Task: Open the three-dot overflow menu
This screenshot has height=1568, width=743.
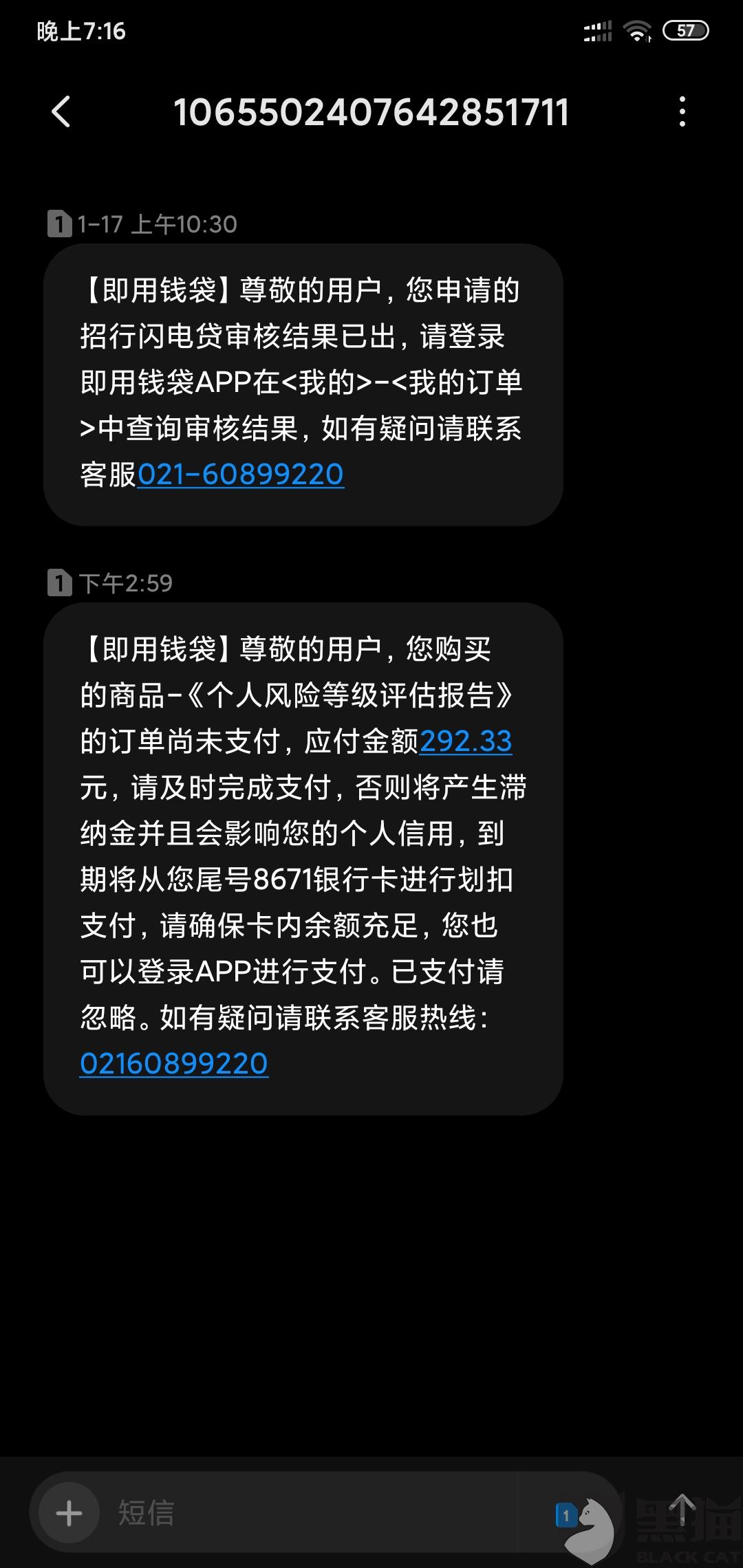Action: [682, 112]
